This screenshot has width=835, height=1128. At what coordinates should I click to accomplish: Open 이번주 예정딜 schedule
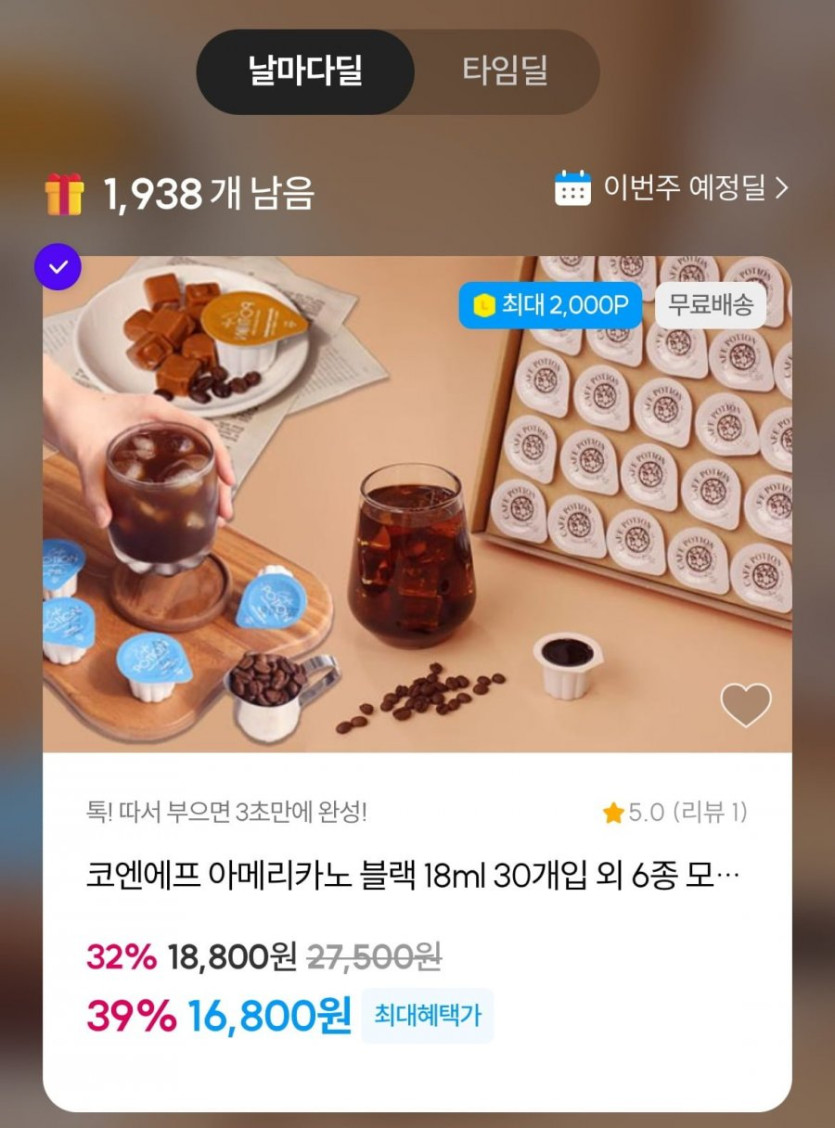[x=672, y=188]
